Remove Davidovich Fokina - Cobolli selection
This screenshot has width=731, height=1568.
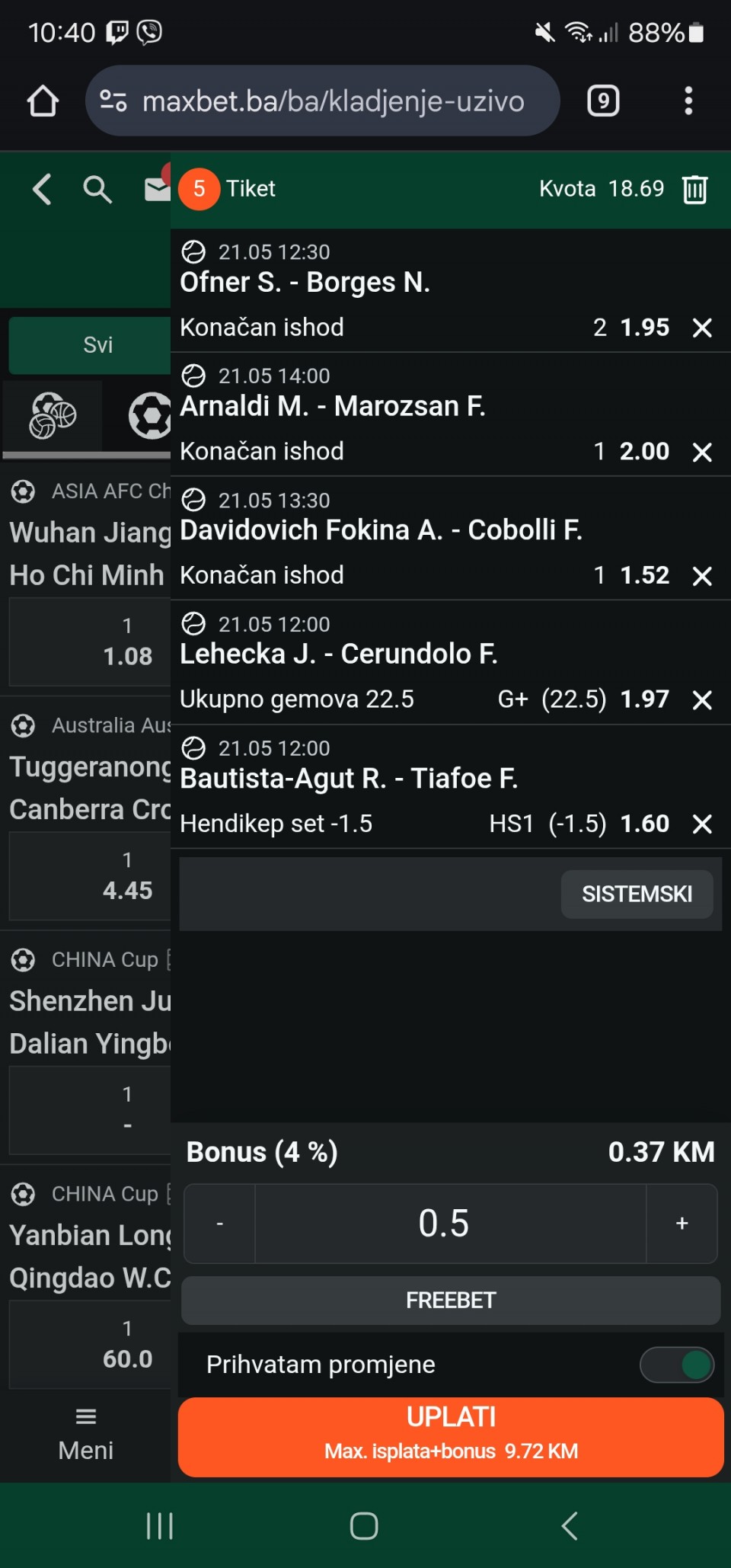(702, 576)
